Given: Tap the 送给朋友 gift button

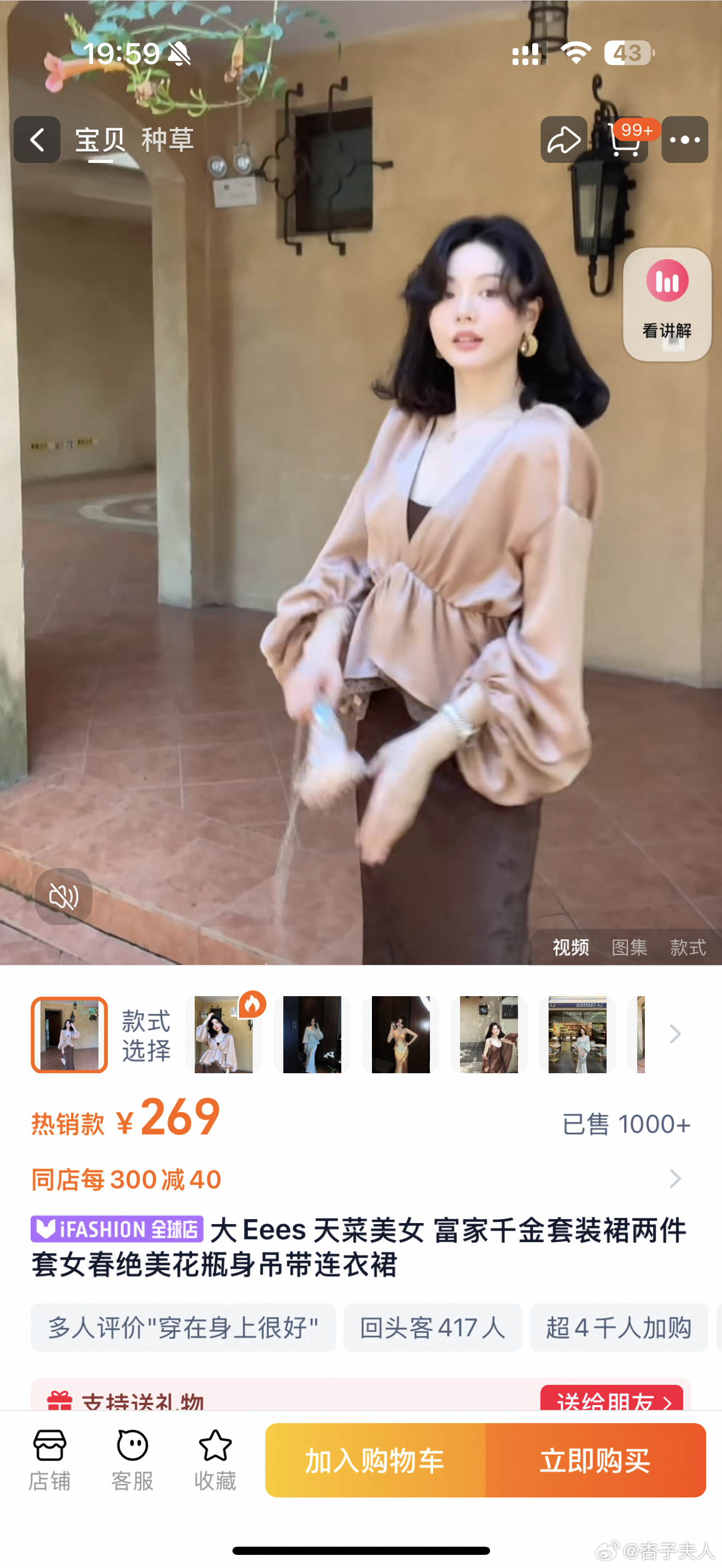Looking at the screenshot, I should click(611, 1400).
